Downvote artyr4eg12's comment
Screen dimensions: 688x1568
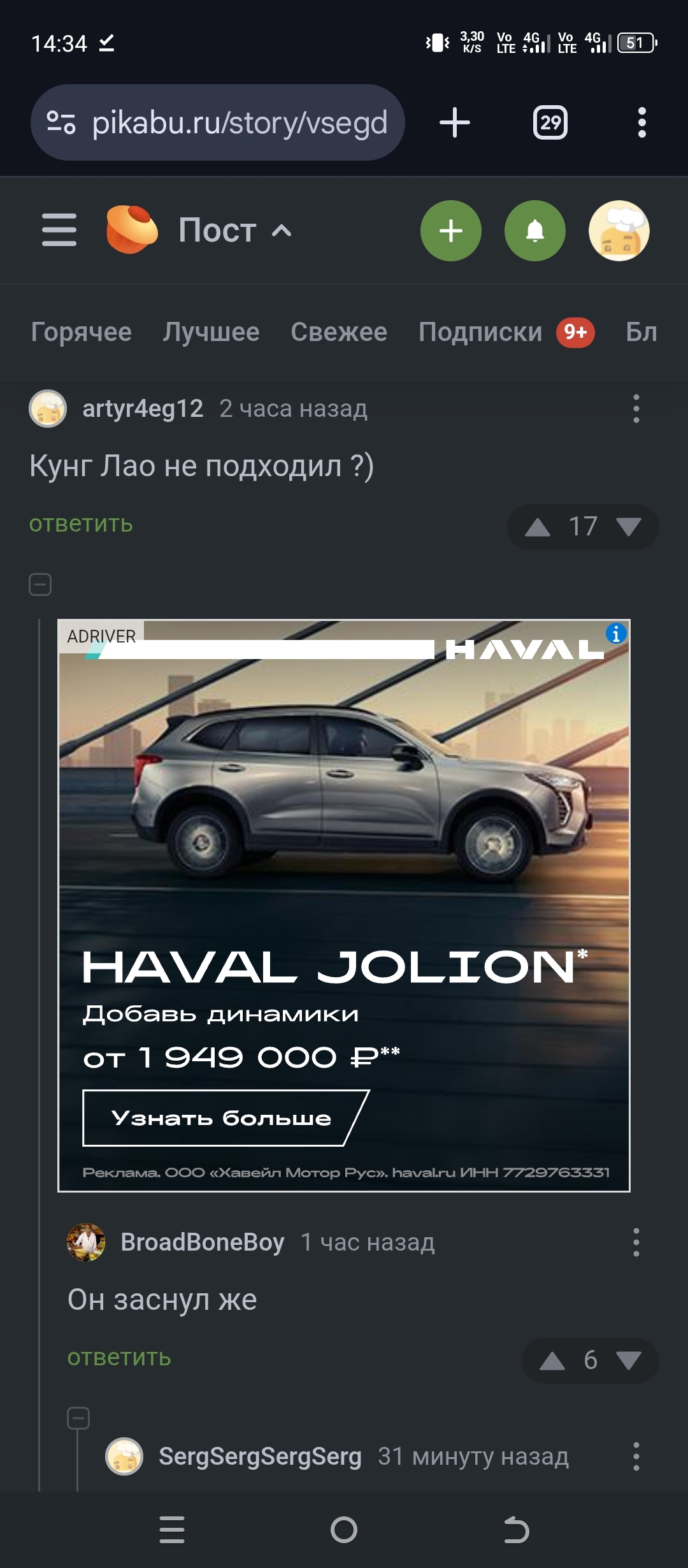629,527
